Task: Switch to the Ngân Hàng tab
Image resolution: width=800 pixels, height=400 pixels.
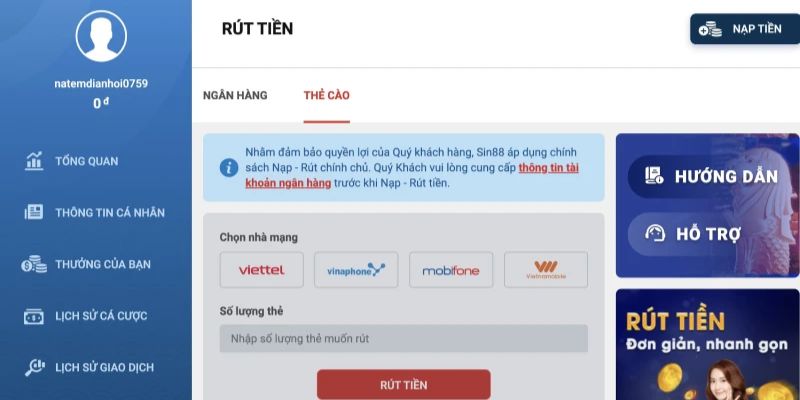Action: (x=235, y=95)
